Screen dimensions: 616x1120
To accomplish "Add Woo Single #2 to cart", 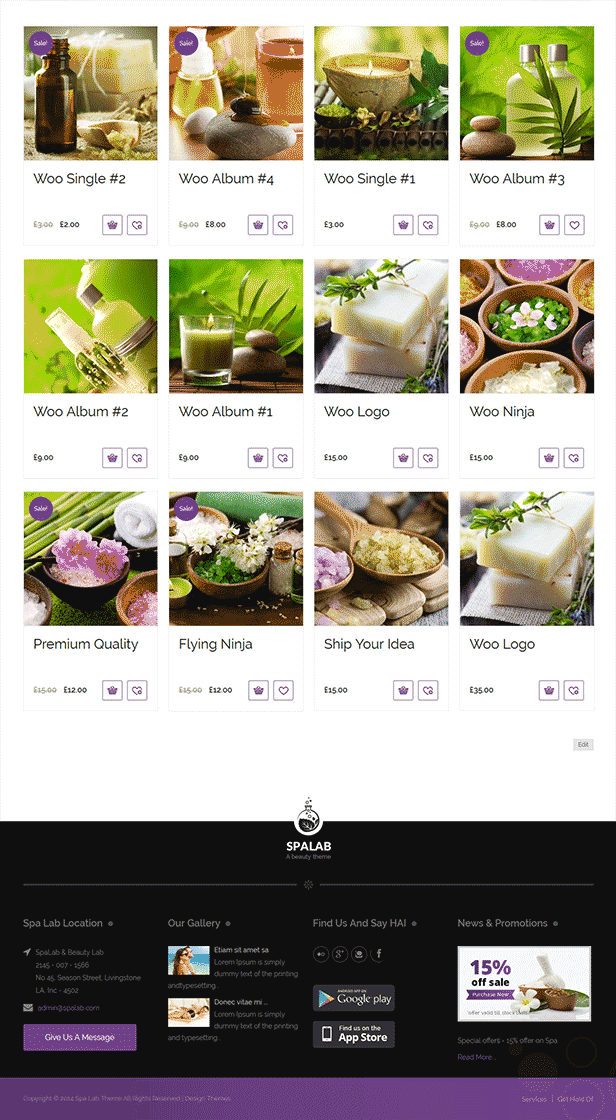I will 112,225.
